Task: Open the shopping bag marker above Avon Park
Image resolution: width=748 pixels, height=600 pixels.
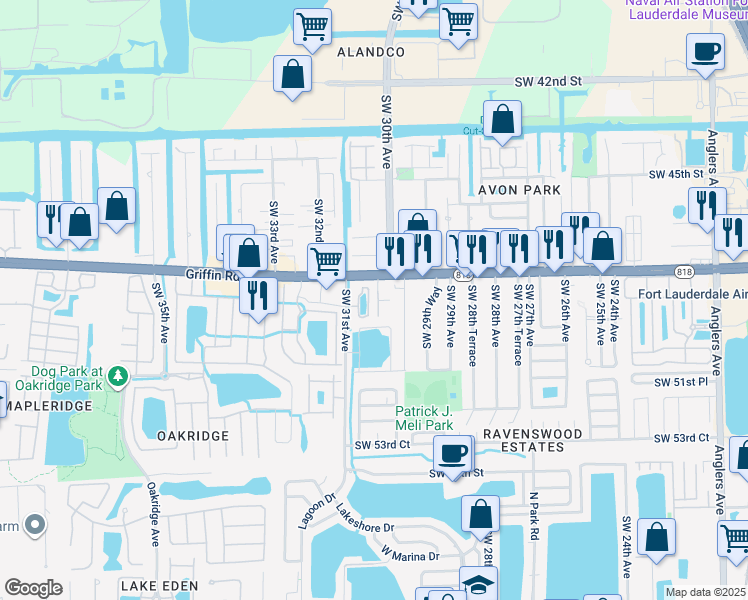Action: 502,123
